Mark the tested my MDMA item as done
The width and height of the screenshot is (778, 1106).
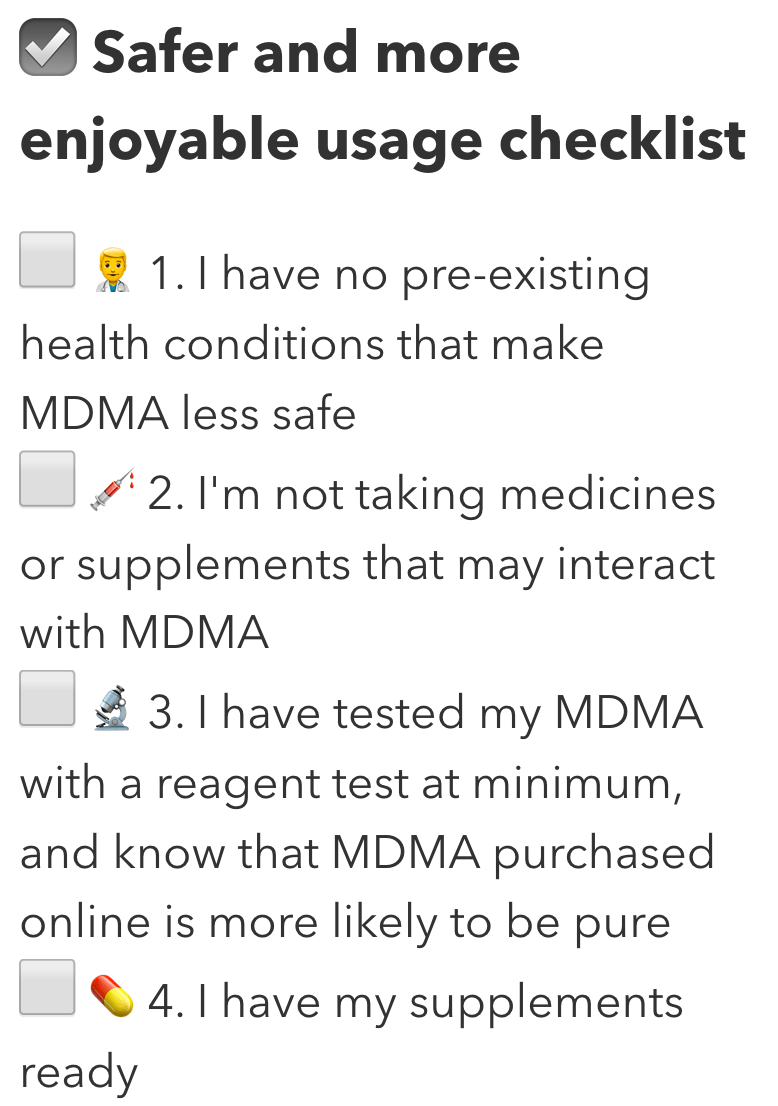(x=48, y=698)
